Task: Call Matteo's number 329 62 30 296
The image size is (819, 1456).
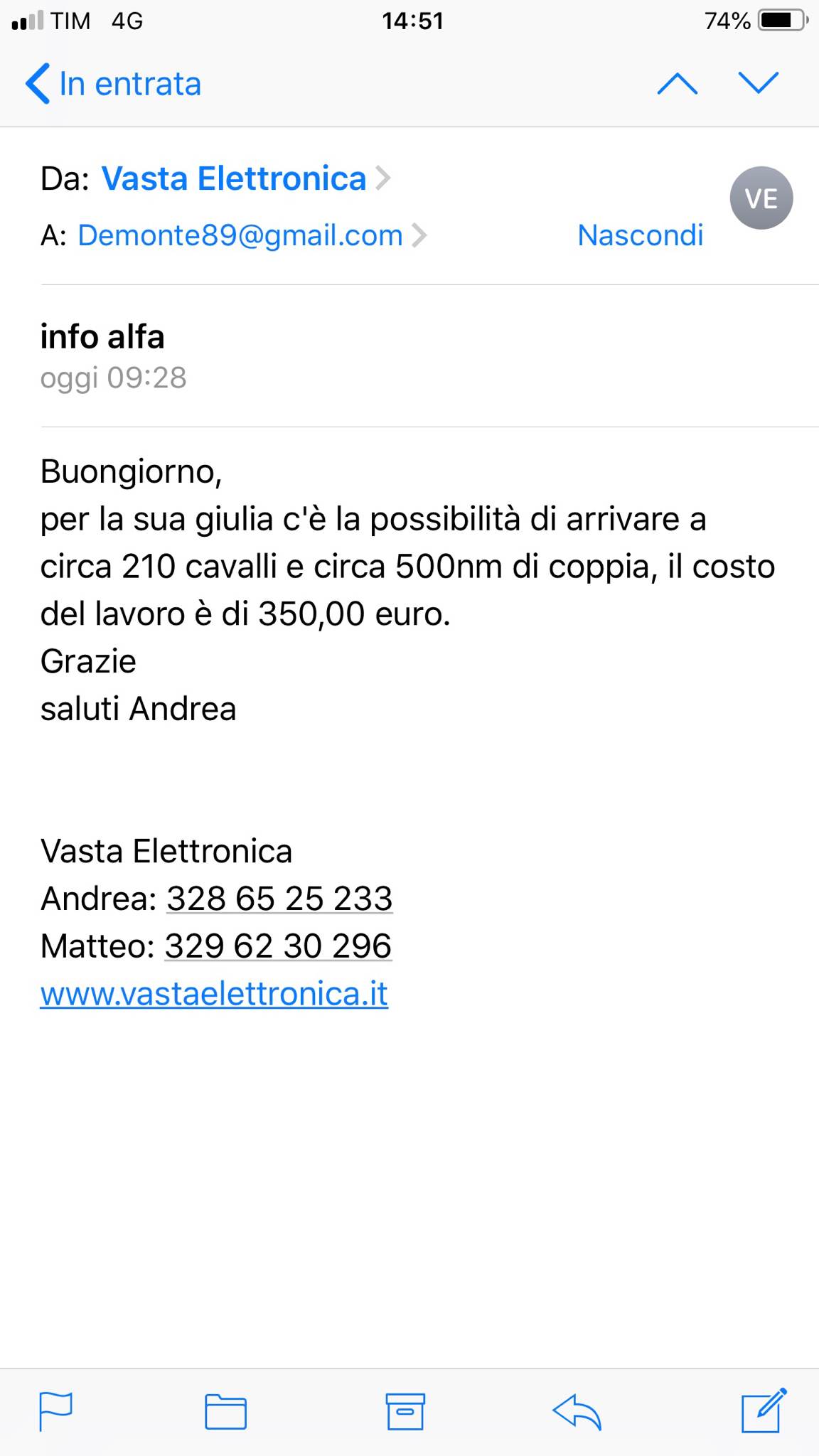Action: (278, 946)
